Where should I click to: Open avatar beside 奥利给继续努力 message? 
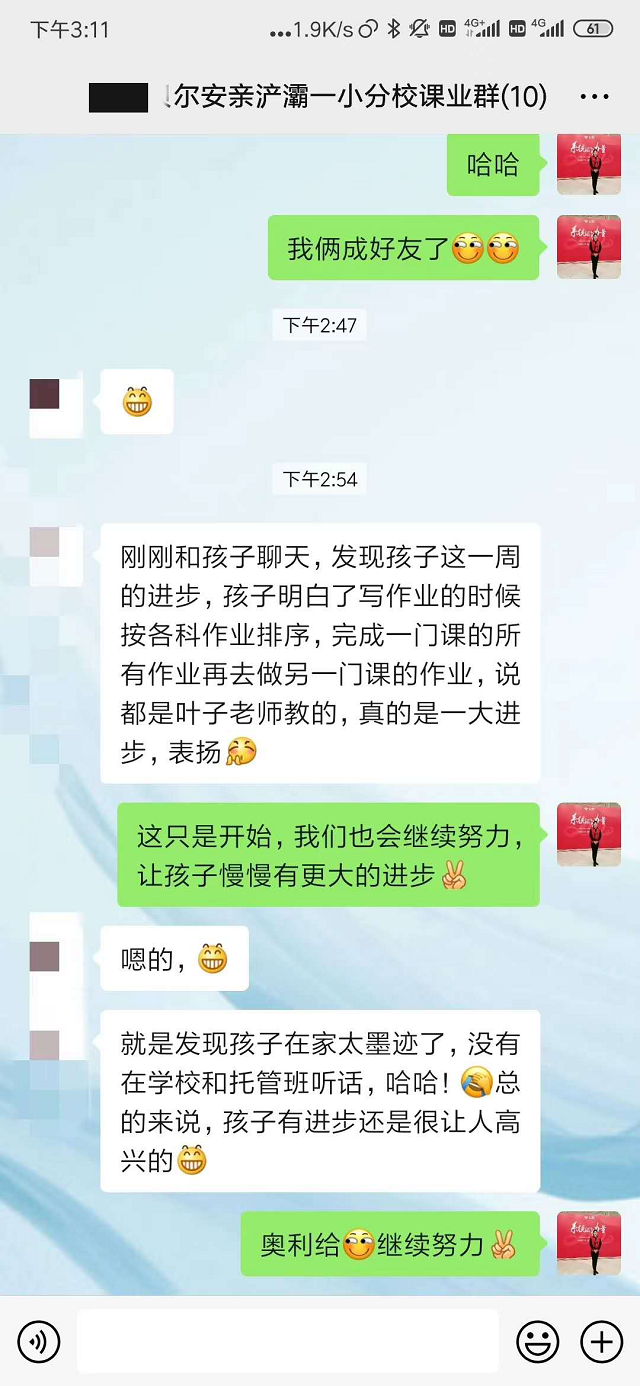pos(589,1243)
